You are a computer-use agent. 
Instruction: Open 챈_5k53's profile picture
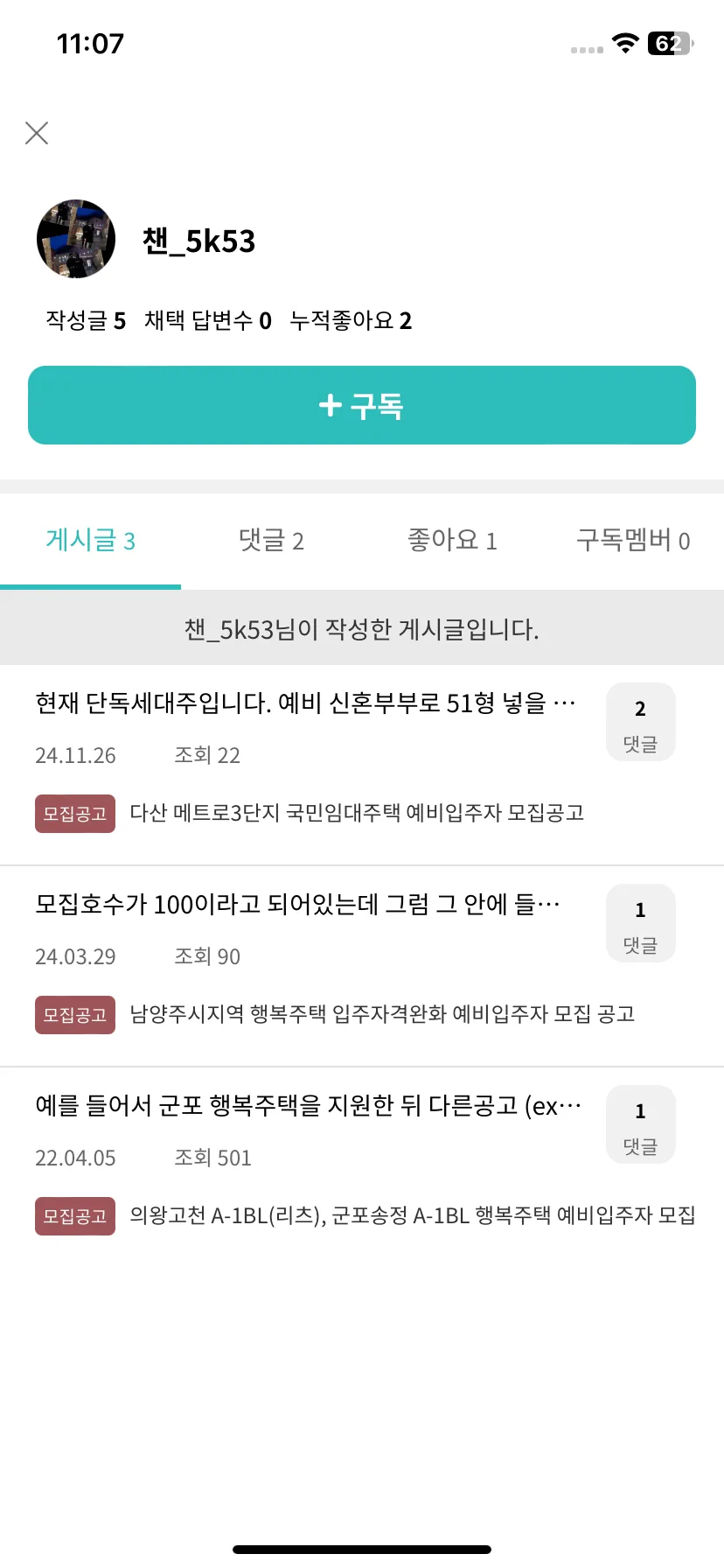(75, 238)
